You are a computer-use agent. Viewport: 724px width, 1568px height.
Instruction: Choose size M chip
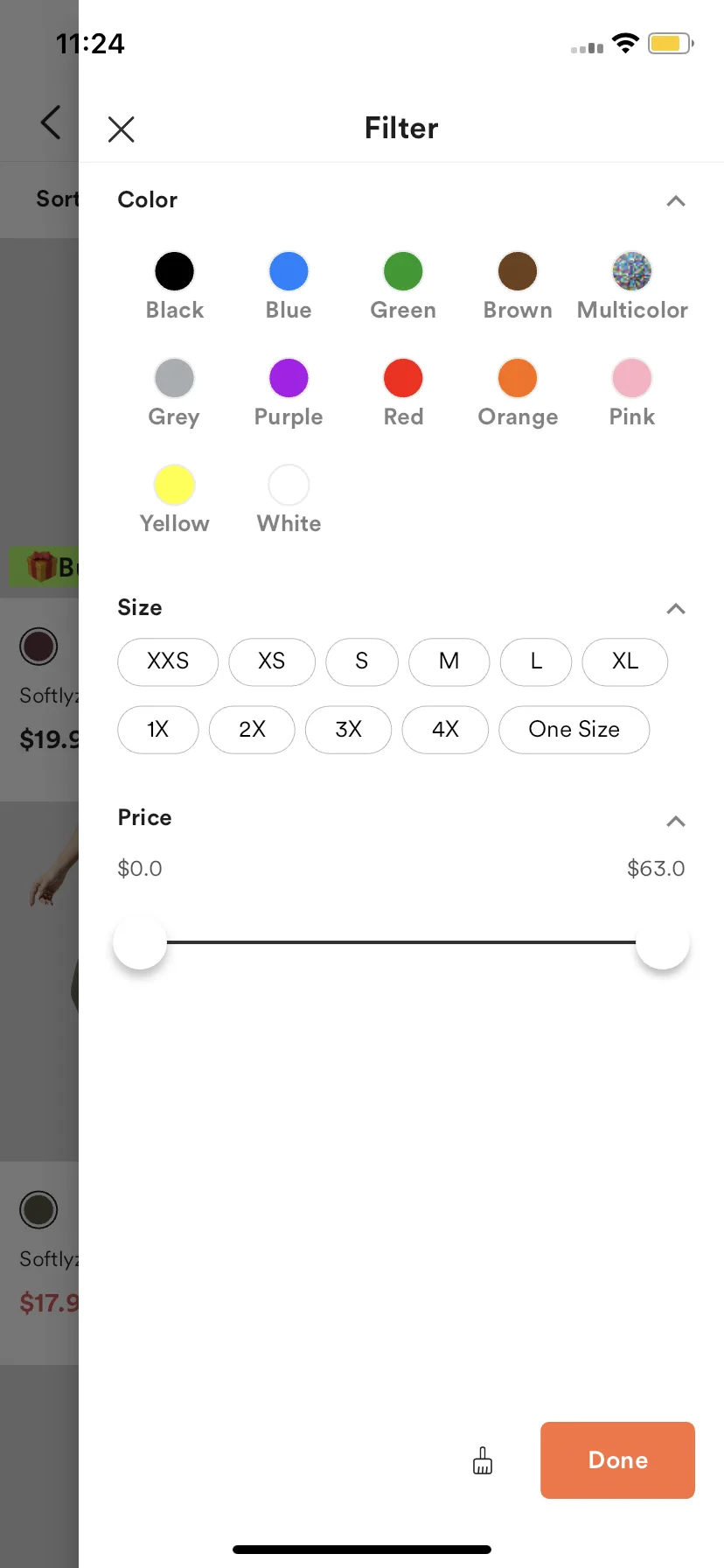449,661
